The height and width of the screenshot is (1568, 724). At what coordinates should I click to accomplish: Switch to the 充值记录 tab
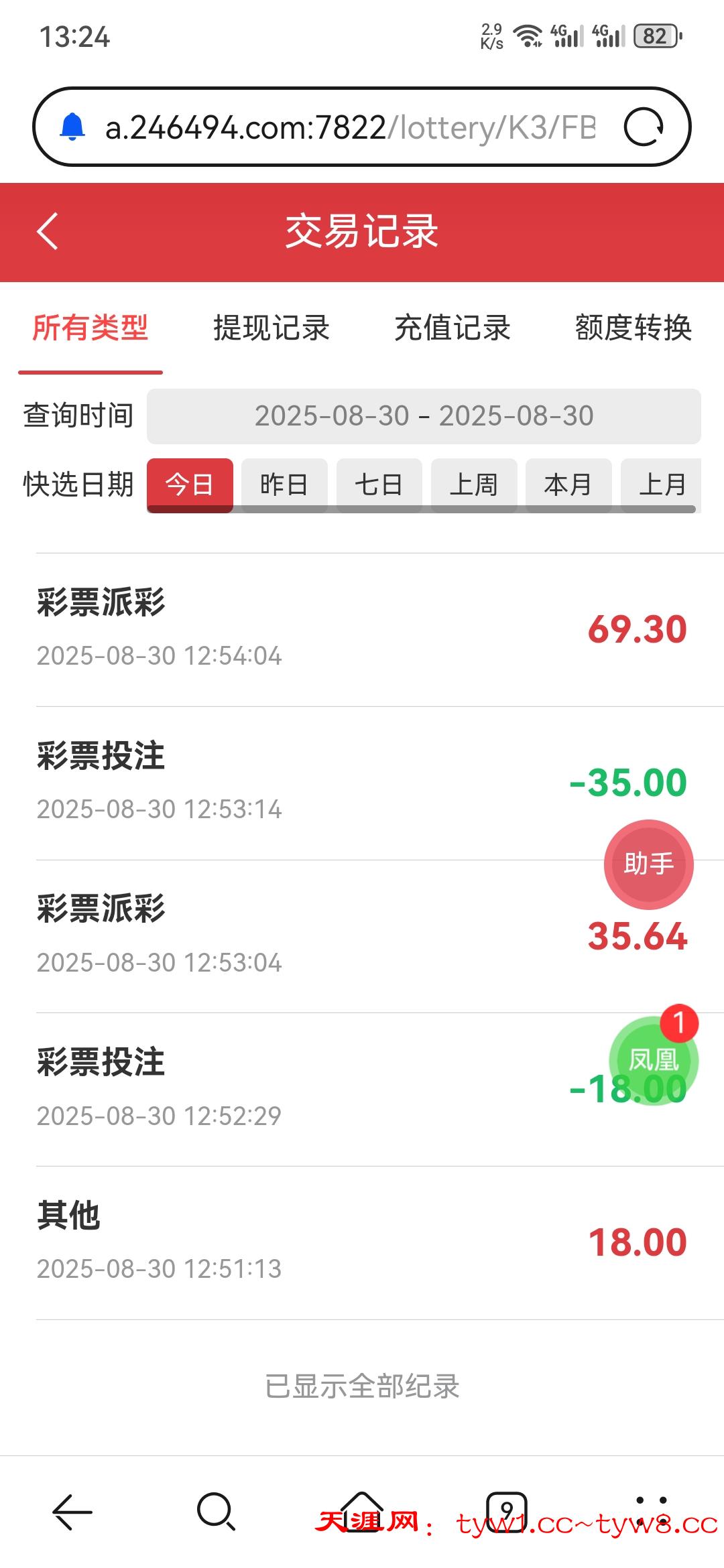coord(452,328)
